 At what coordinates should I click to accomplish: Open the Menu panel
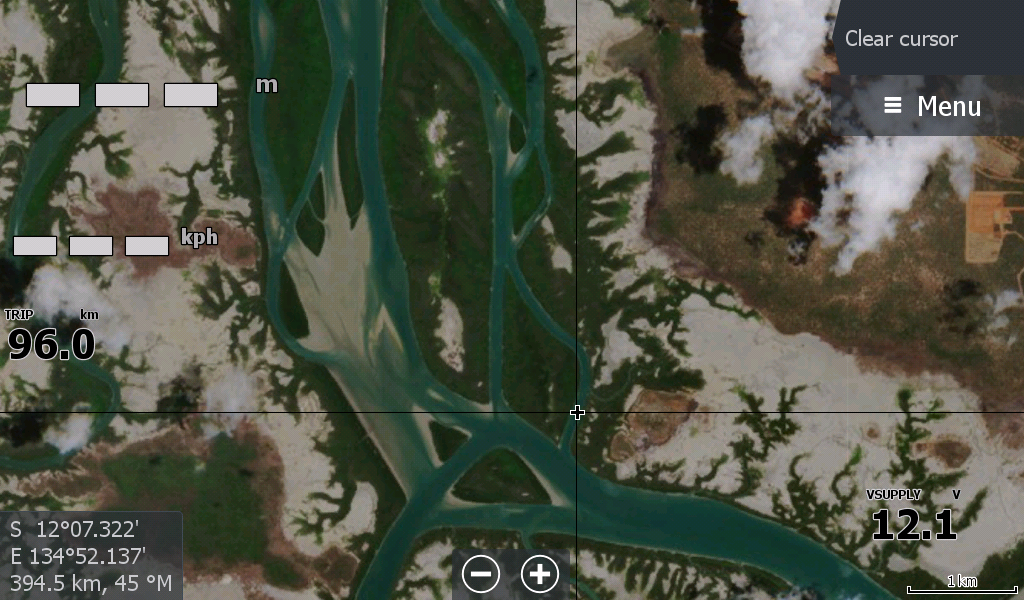pyautogui.click(x=932, y=106)
